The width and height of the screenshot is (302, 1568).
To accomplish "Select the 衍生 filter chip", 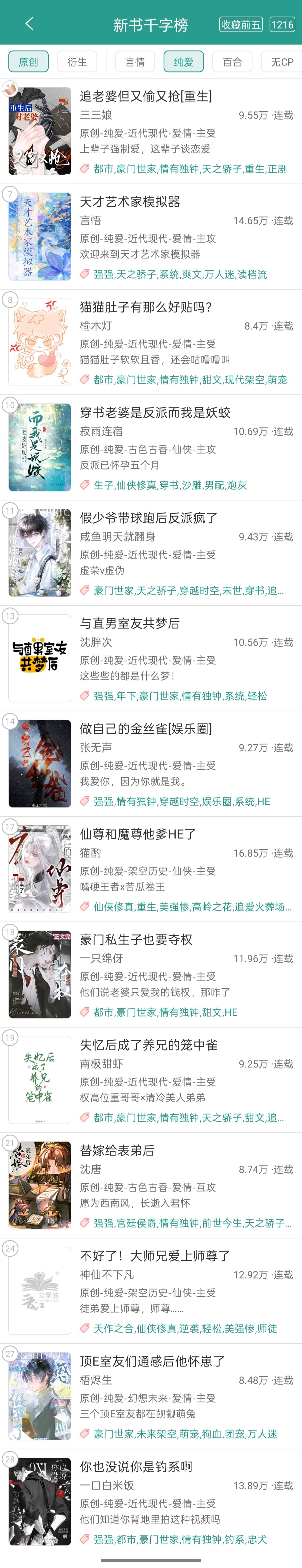I will point(77,62).
